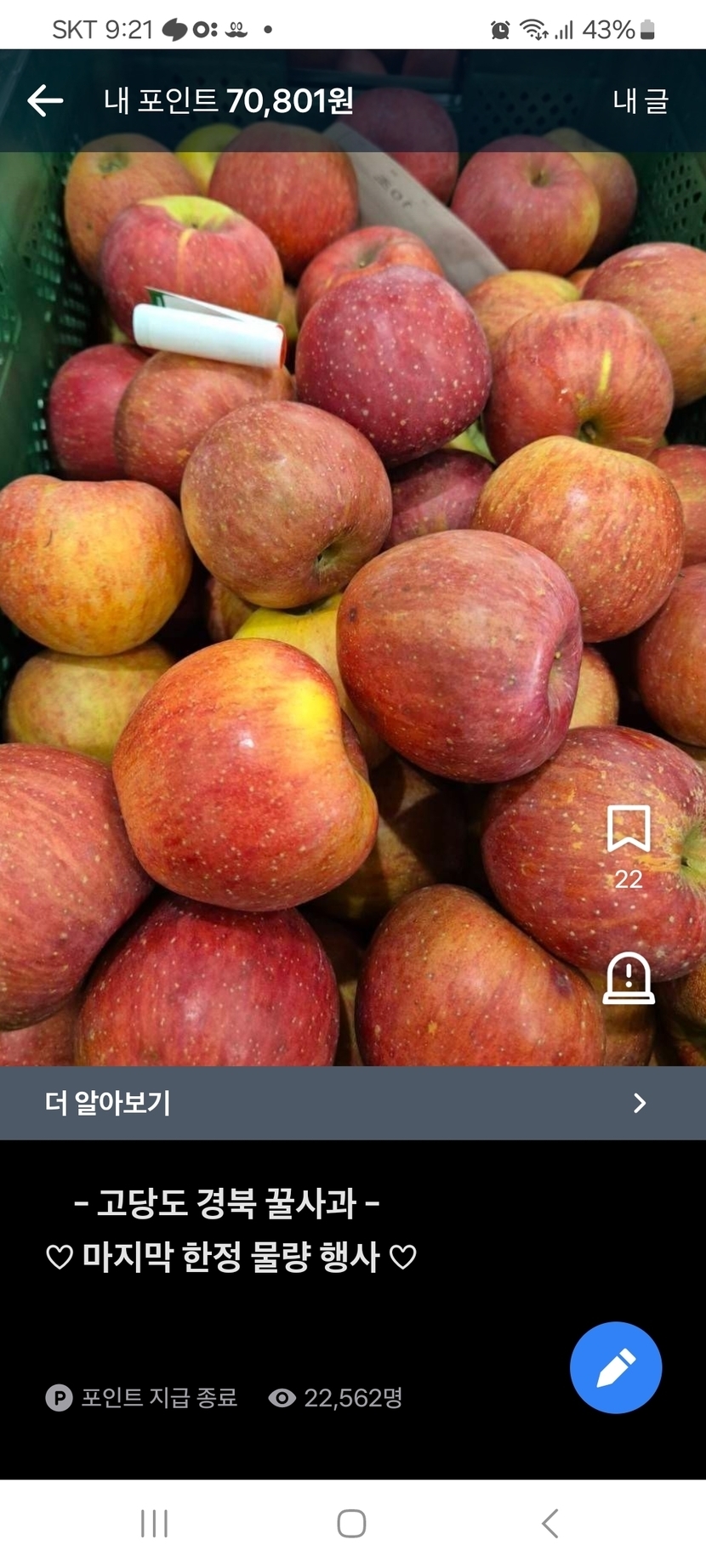Open recent apps from navigation bar

pyautogui.click(x=154, y=1523)
